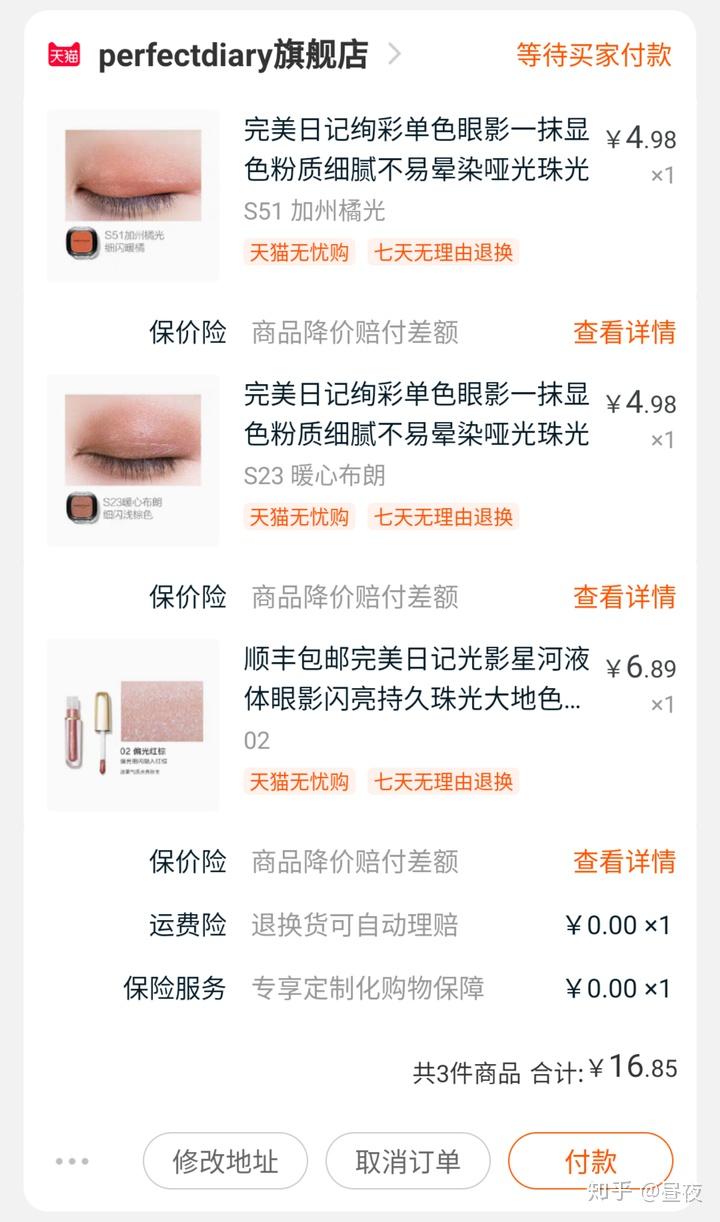Open the perfectdiary旗舰店 store page
The image size is (720, 1222).
pos(232,55)
